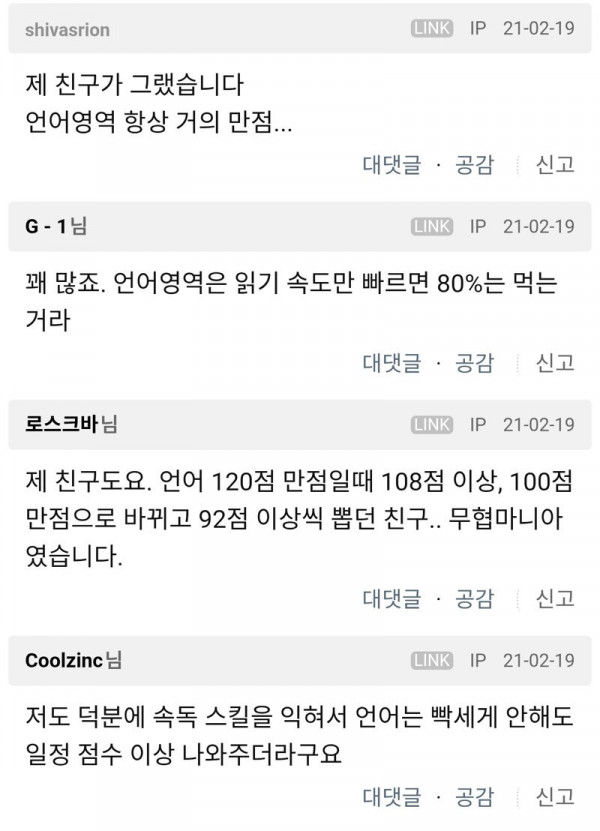Tap 공감 on shivasrion's comment

click(474, 165)
